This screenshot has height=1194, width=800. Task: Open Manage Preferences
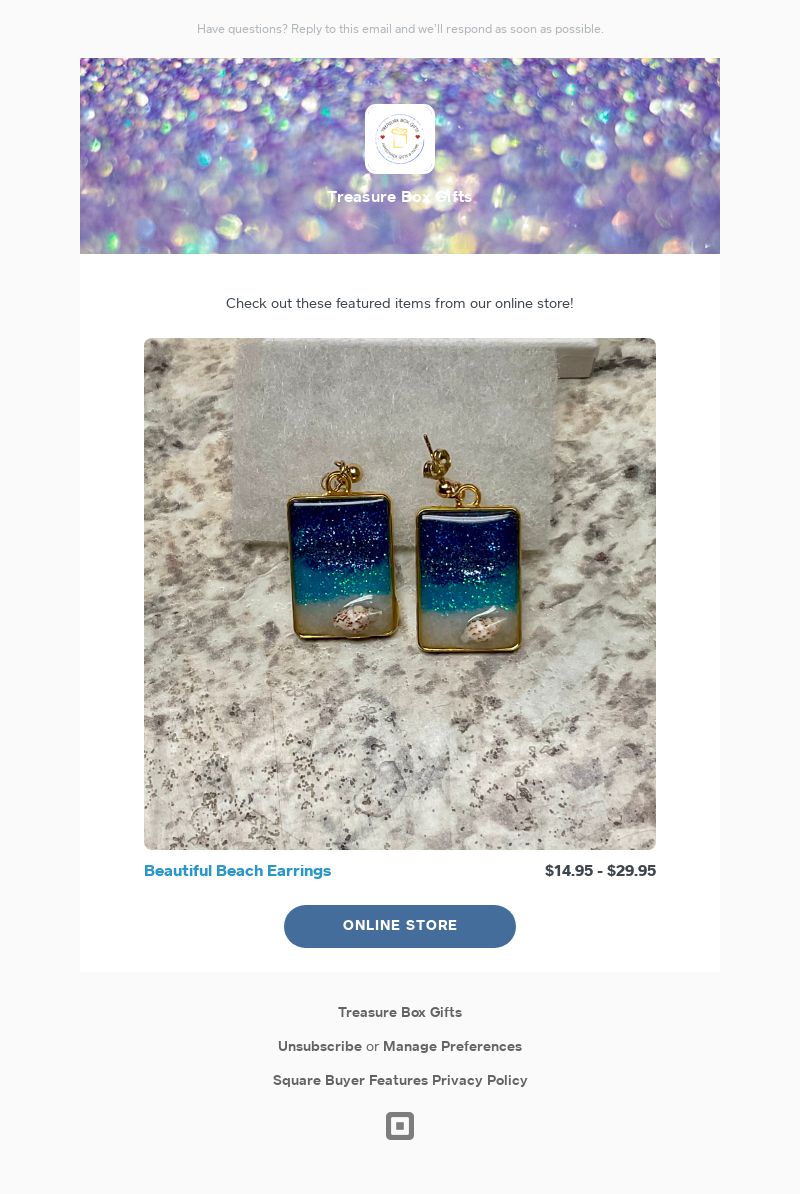[x=452, y=1046]
